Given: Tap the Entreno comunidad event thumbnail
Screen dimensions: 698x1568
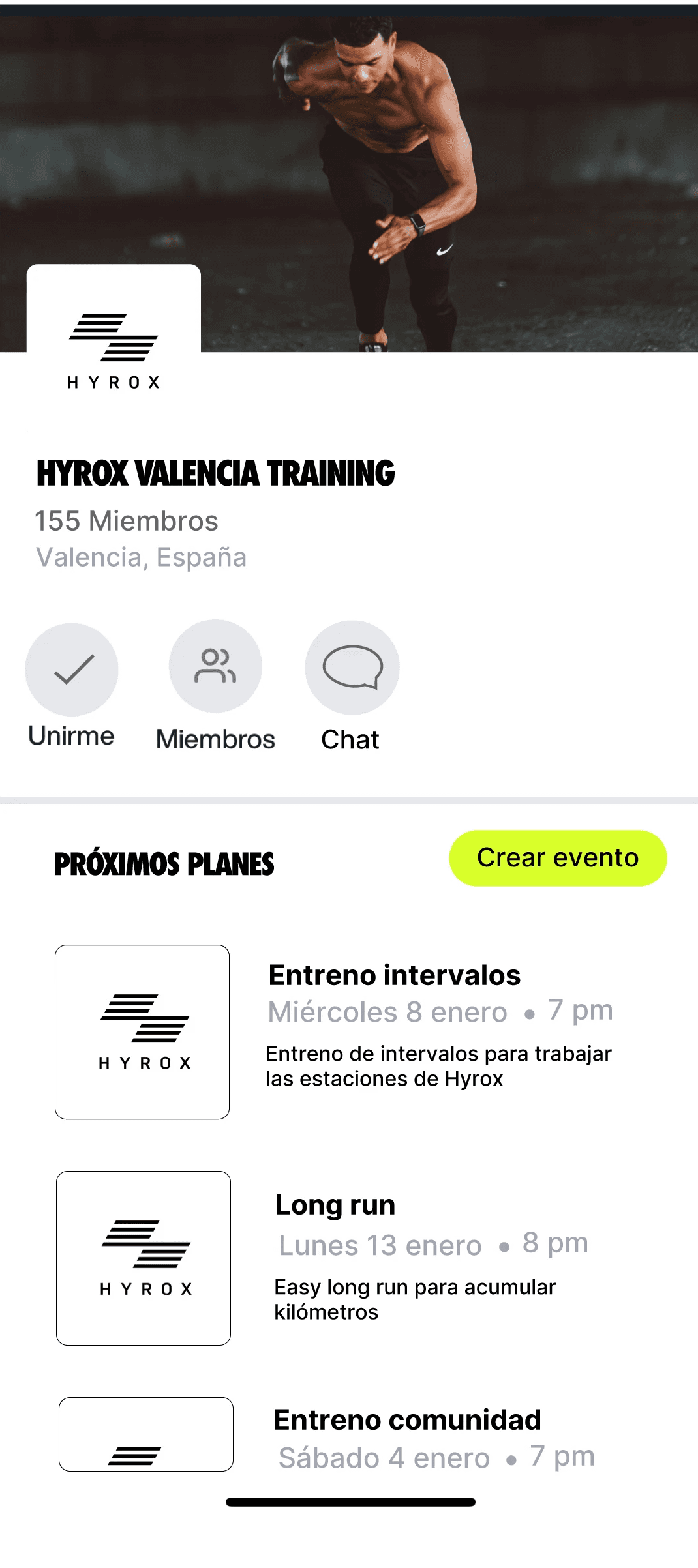Looking at the screenshot, I should tap(146, 1434).
